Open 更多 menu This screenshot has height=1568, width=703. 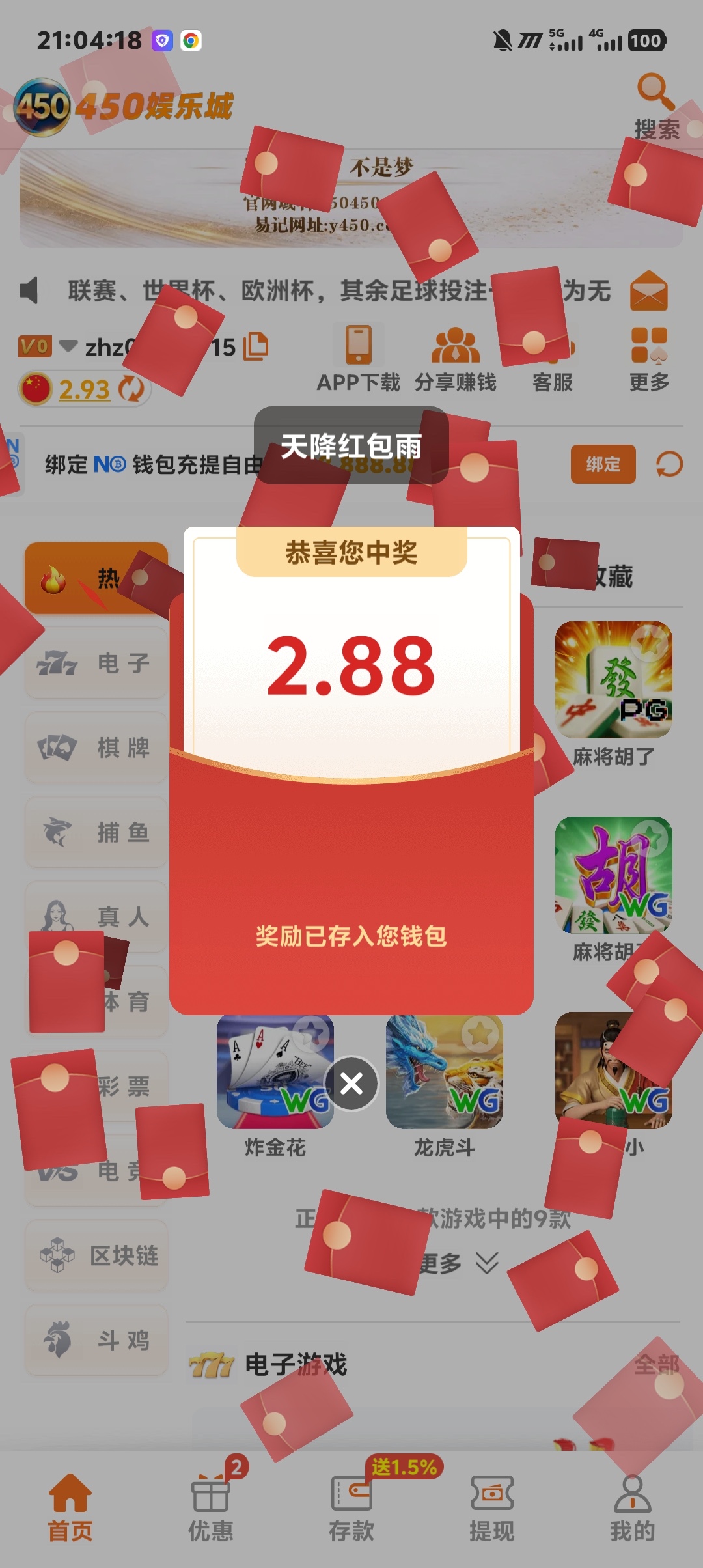click(x=649, y=359)
